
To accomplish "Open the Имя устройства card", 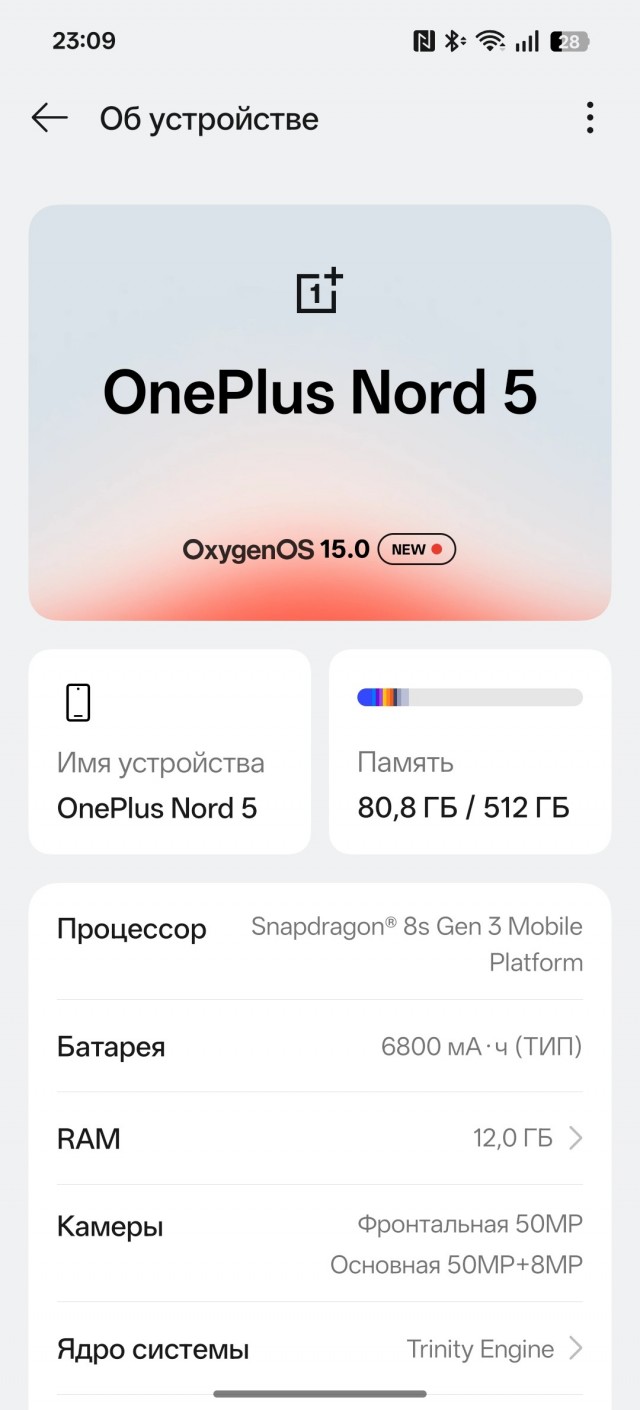I will 169,752.
